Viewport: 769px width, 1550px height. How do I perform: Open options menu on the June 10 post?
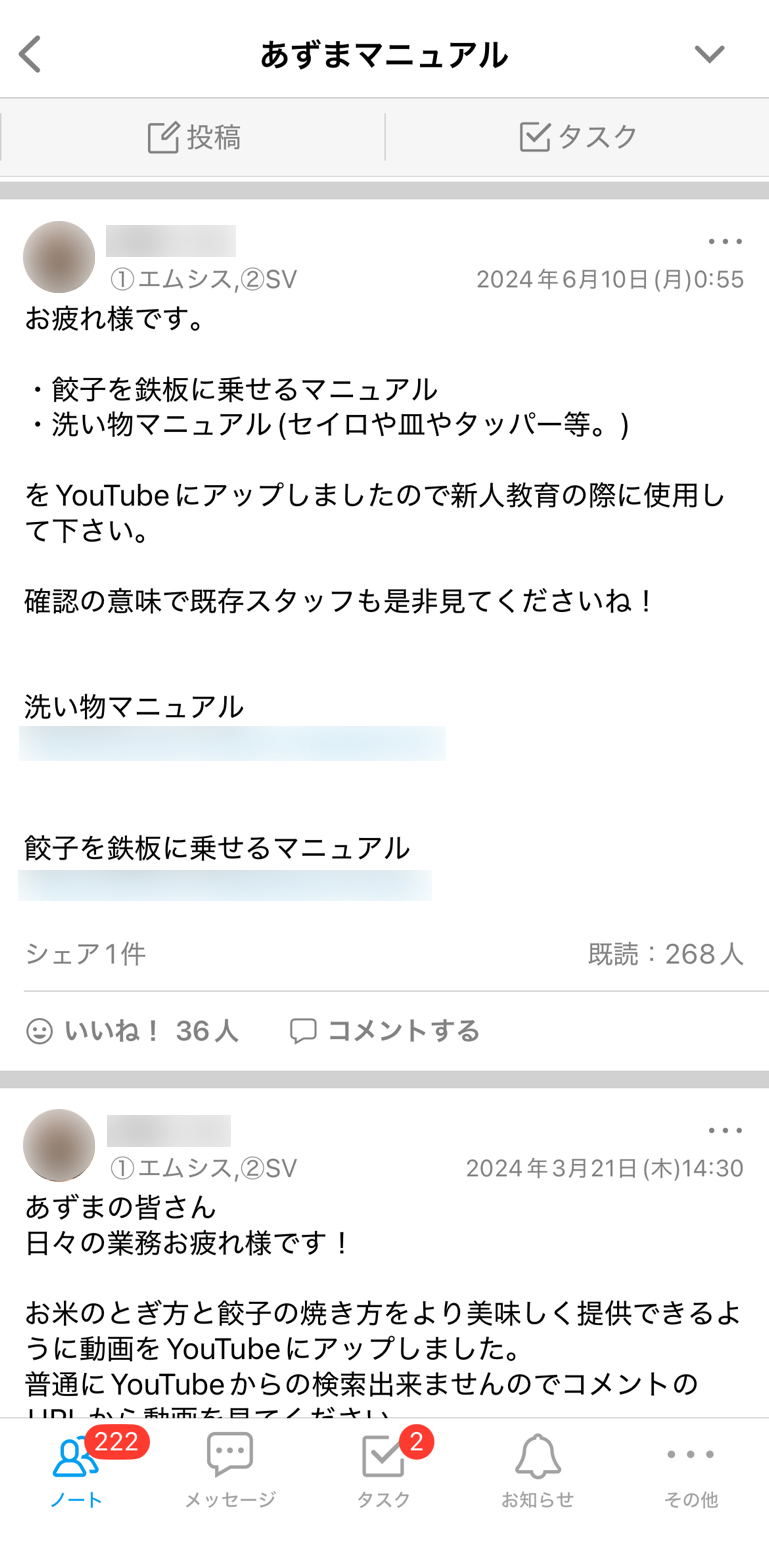(x=724, y=241)
